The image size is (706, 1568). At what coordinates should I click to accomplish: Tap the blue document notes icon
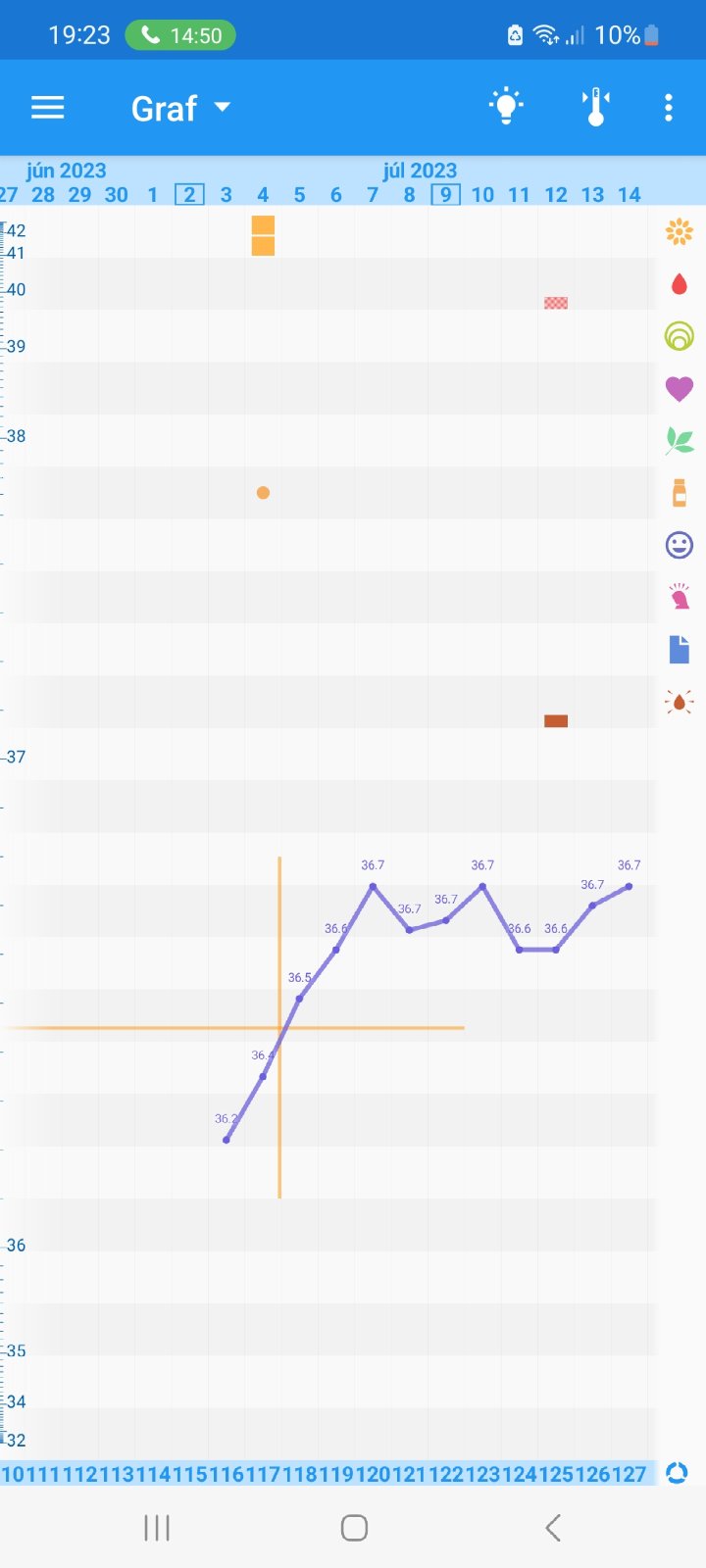(x=679, y=649)
